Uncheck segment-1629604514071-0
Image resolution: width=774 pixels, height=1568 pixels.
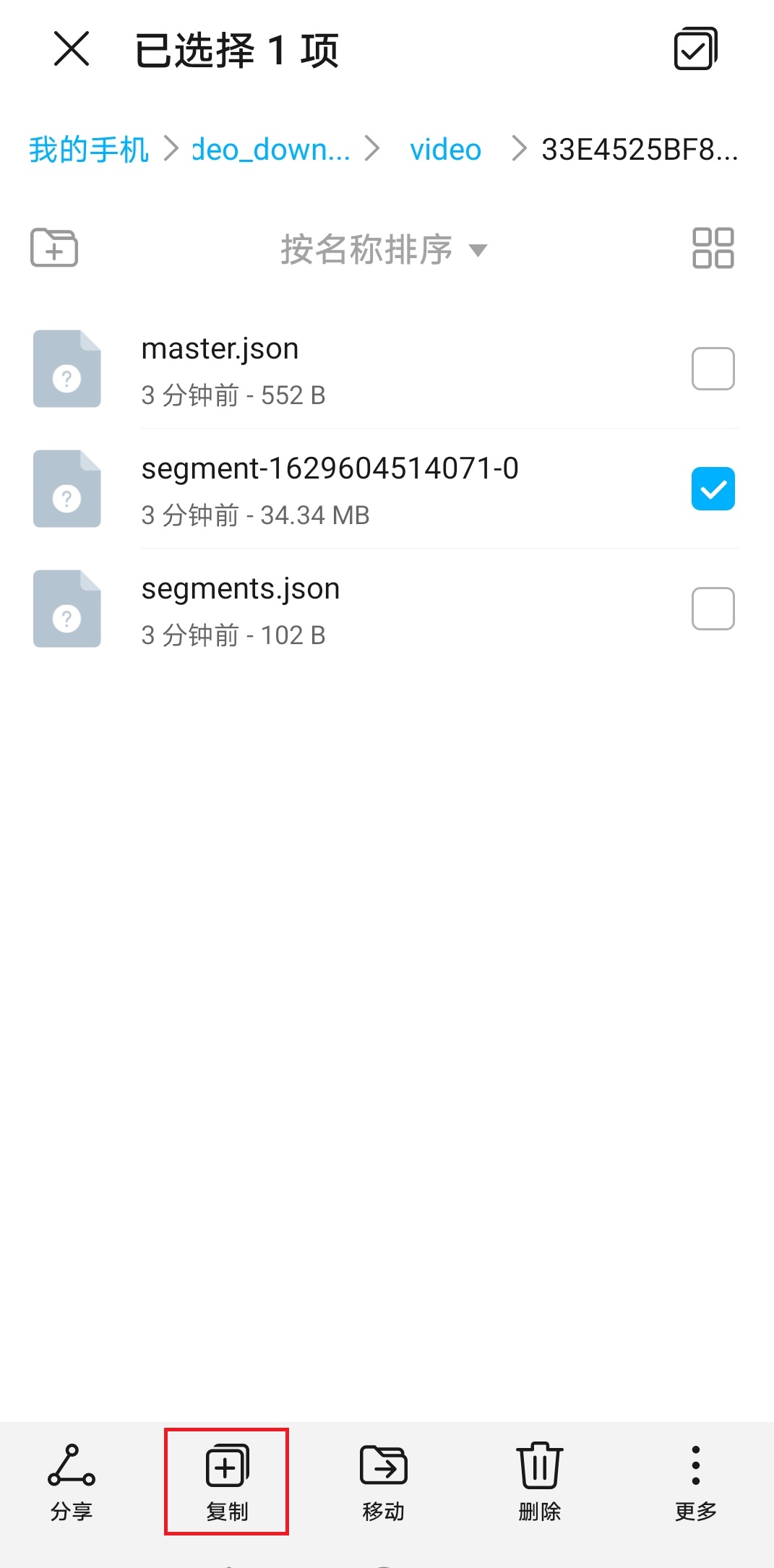click(x=713, y=489)
